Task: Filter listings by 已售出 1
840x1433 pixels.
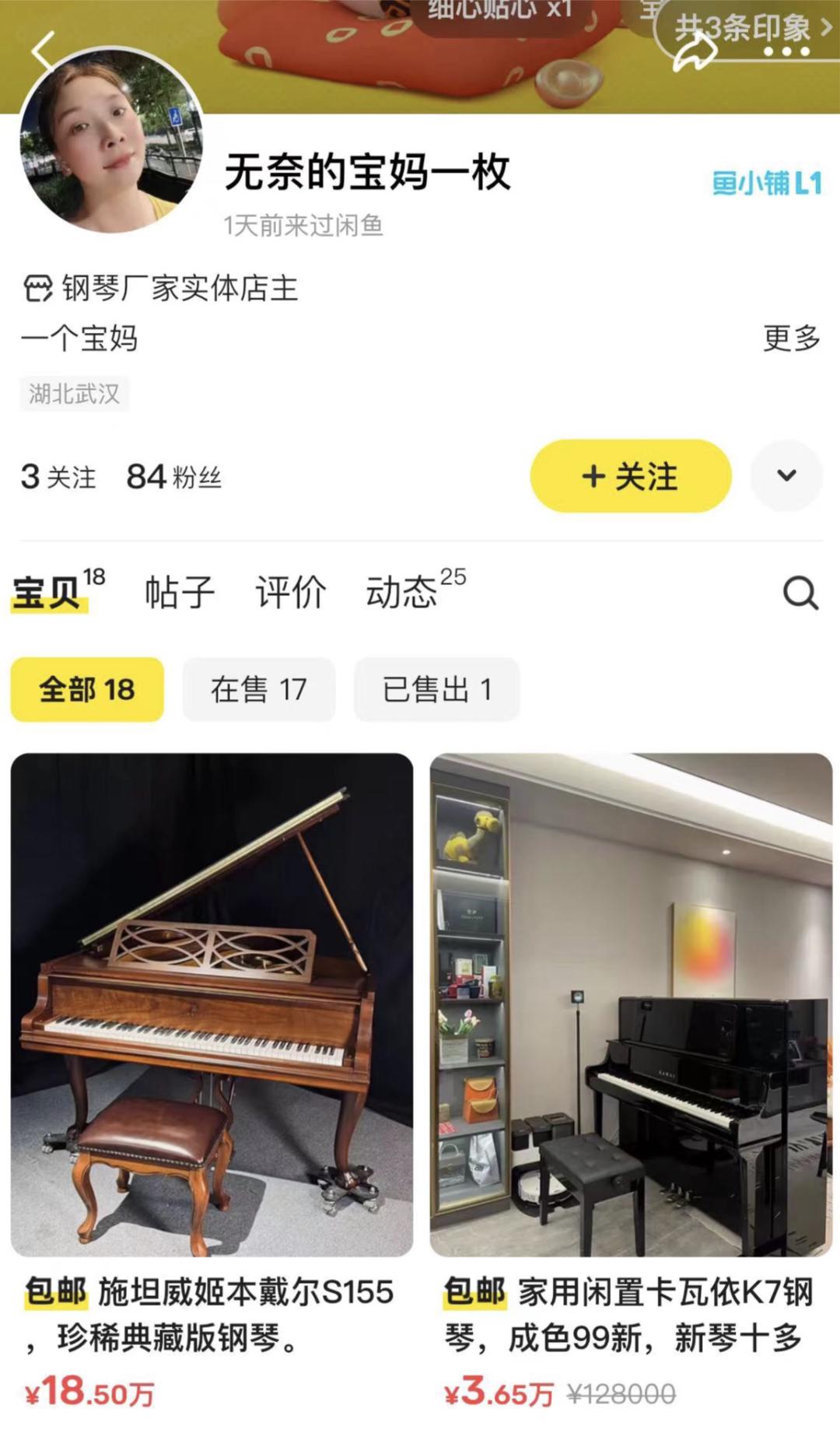Action: 436,690
